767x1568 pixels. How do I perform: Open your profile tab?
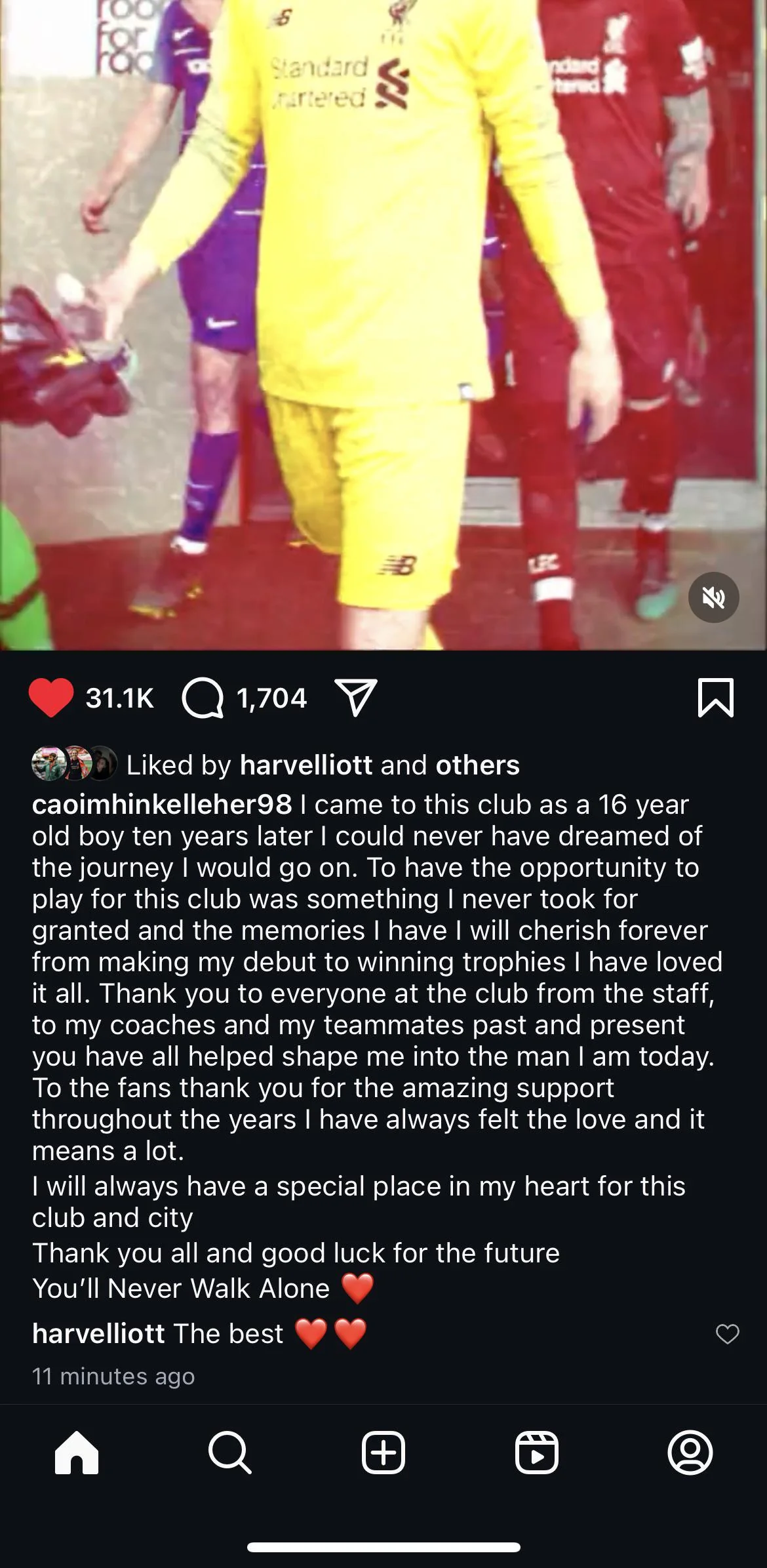pos(690,1453)
